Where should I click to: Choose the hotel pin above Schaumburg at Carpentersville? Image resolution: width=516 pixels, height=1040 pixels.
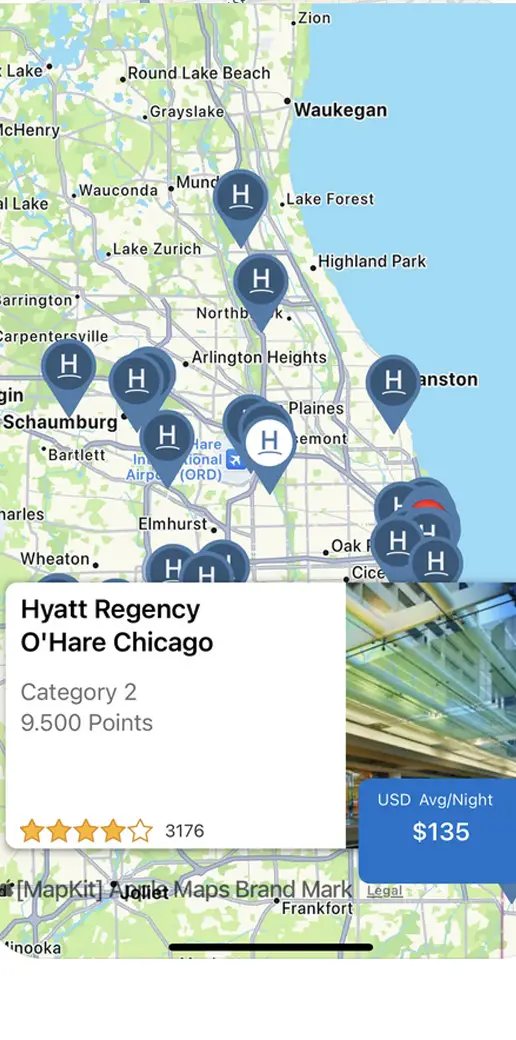(x=69, y=376)
